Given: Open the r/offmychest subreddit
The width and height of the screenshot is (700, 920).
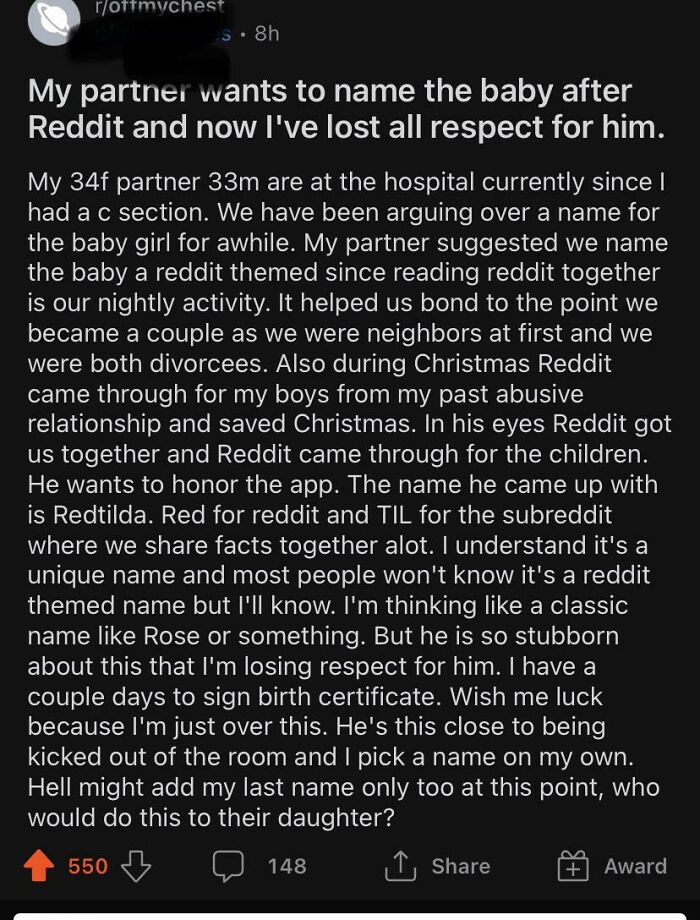Looking at the screenshot, I should [x=159, y=6].
